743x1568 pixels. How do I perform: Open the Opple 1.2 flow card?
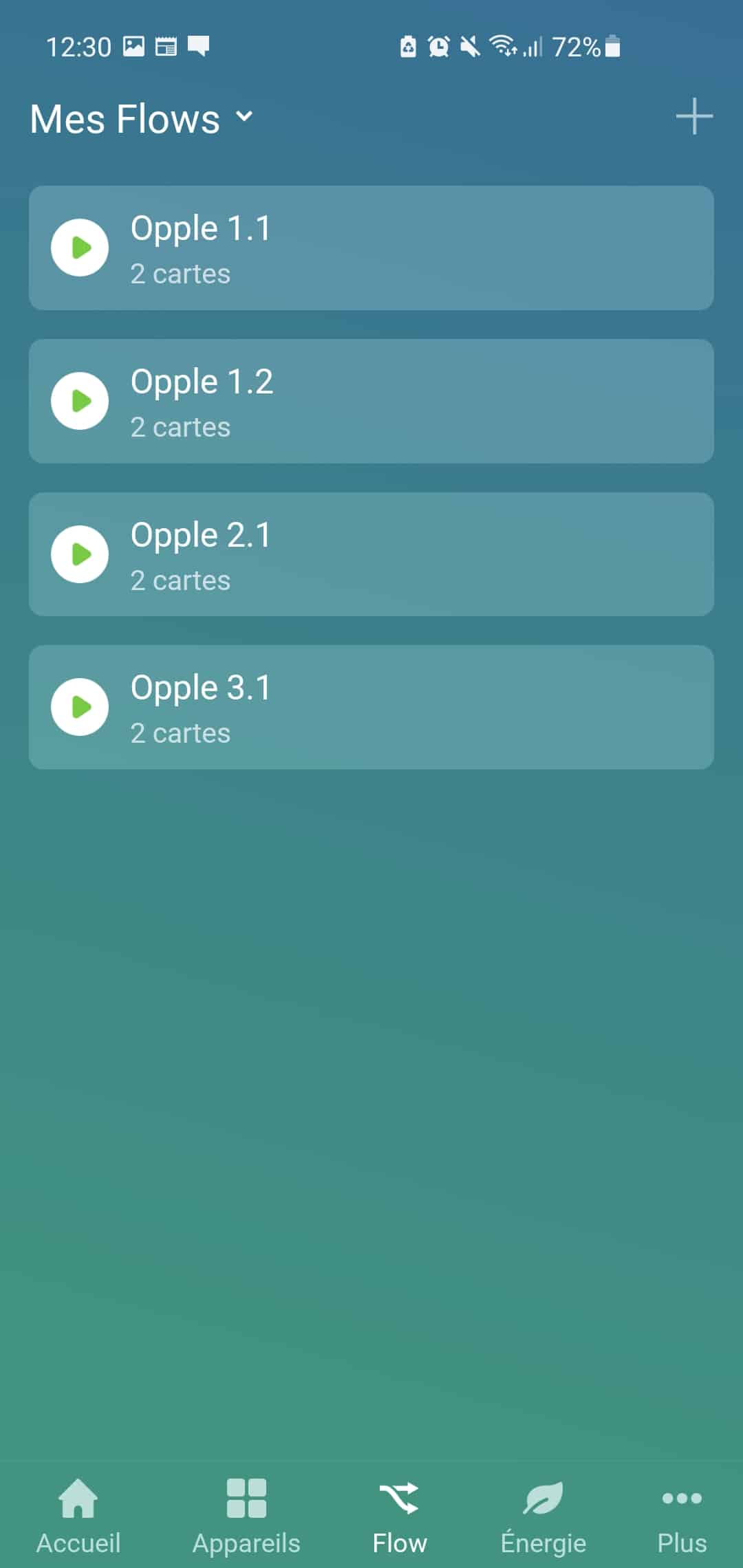tap(371, 401)
